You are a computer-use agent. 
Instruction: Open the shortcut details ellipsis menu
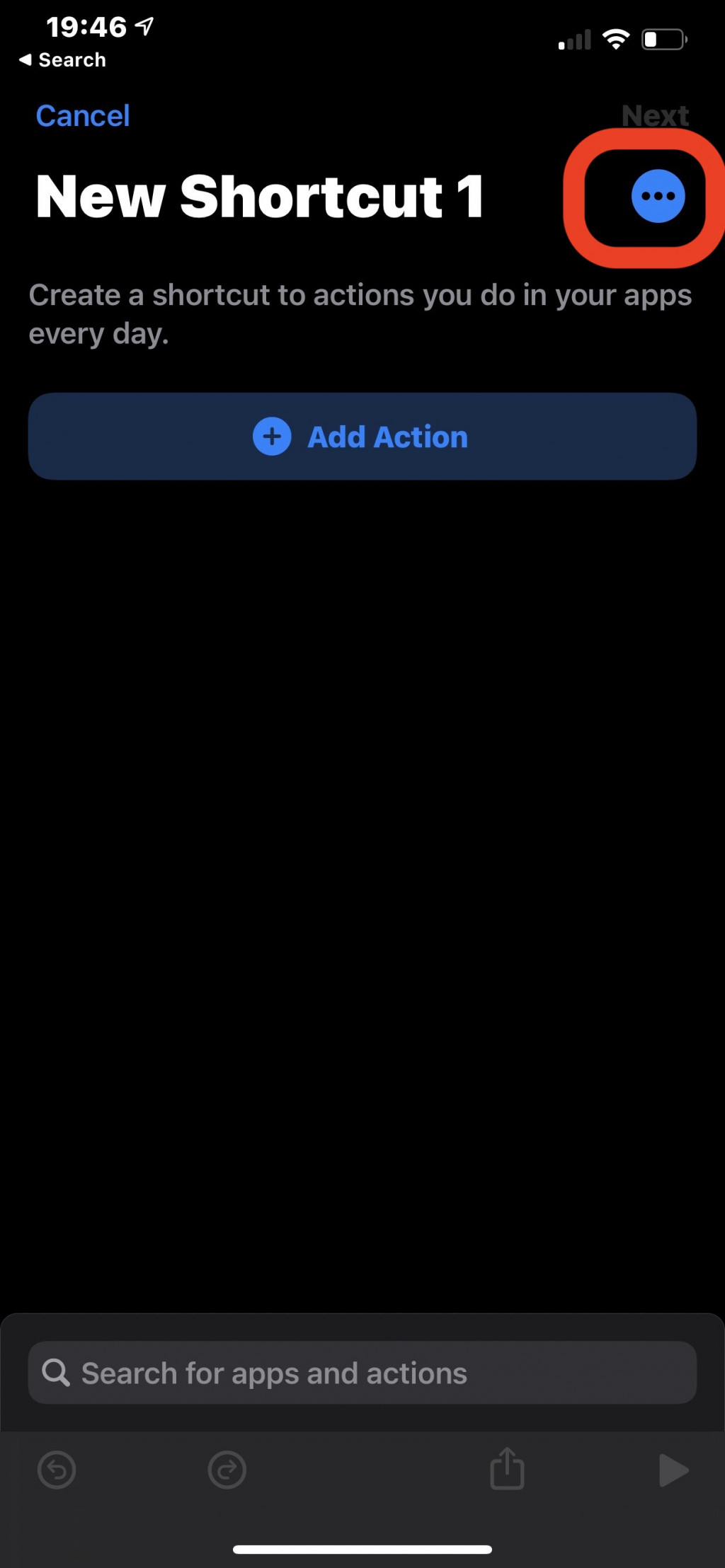[658, 196]
